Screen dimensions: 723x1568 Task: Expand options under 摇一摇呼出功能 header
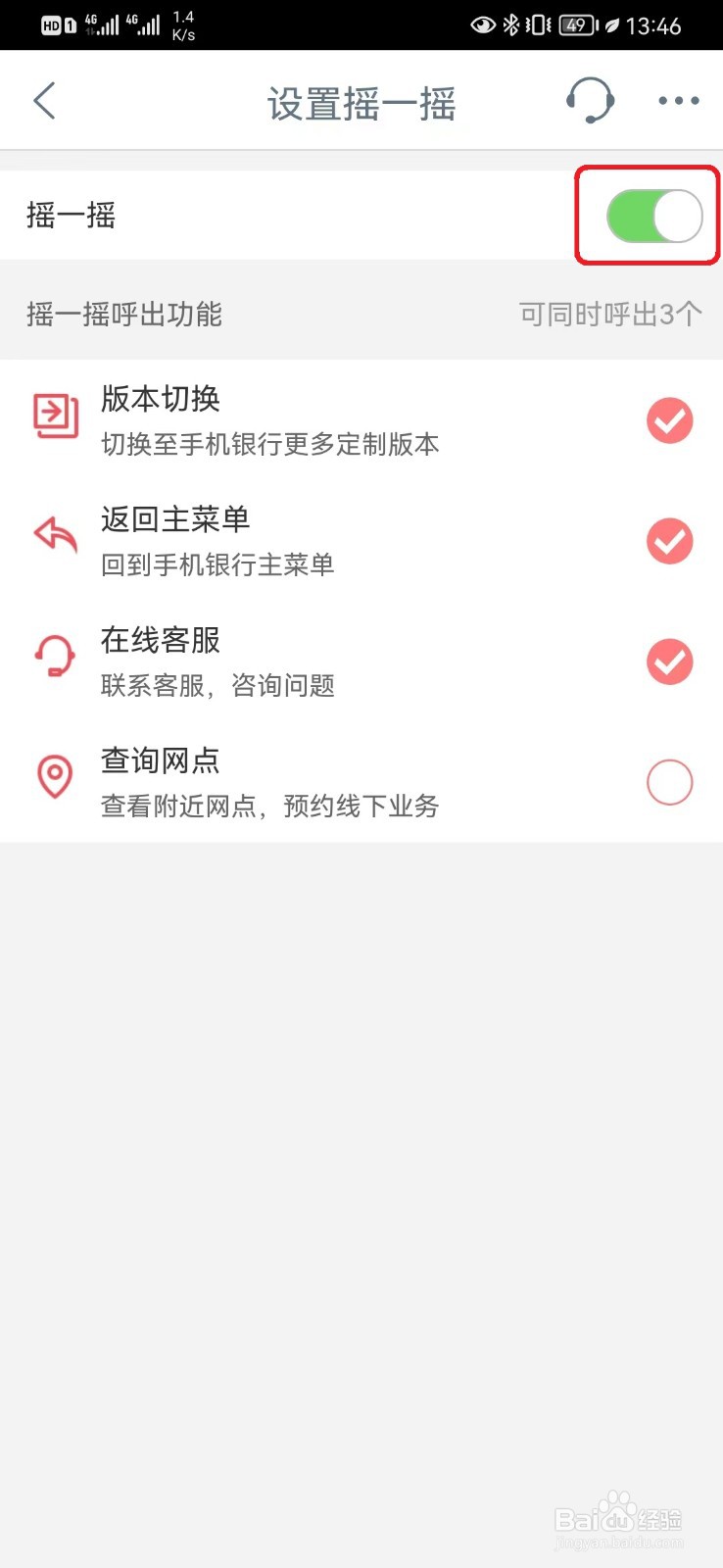pos(123,316)
